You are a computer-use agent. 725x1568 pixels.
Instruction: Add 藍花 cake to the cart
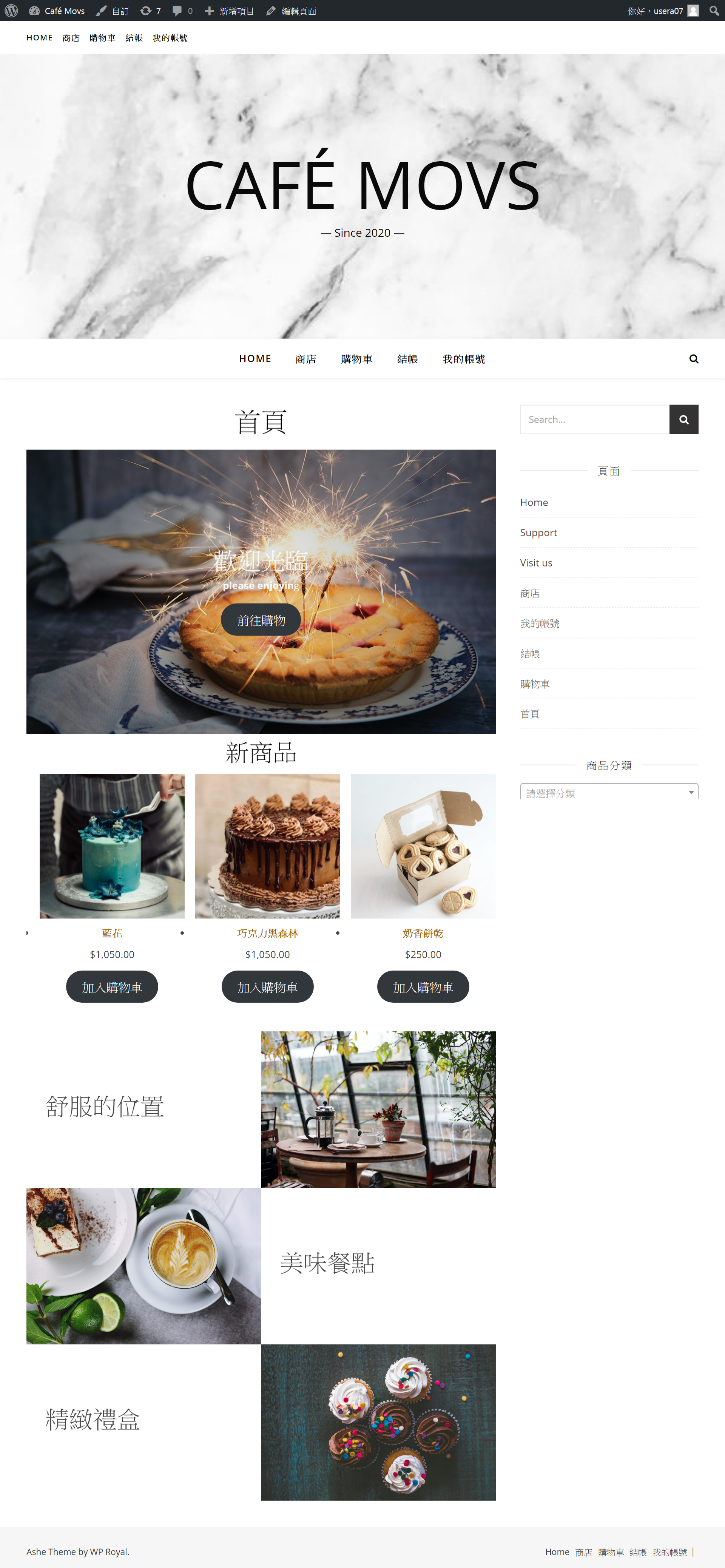pos(112,987)
